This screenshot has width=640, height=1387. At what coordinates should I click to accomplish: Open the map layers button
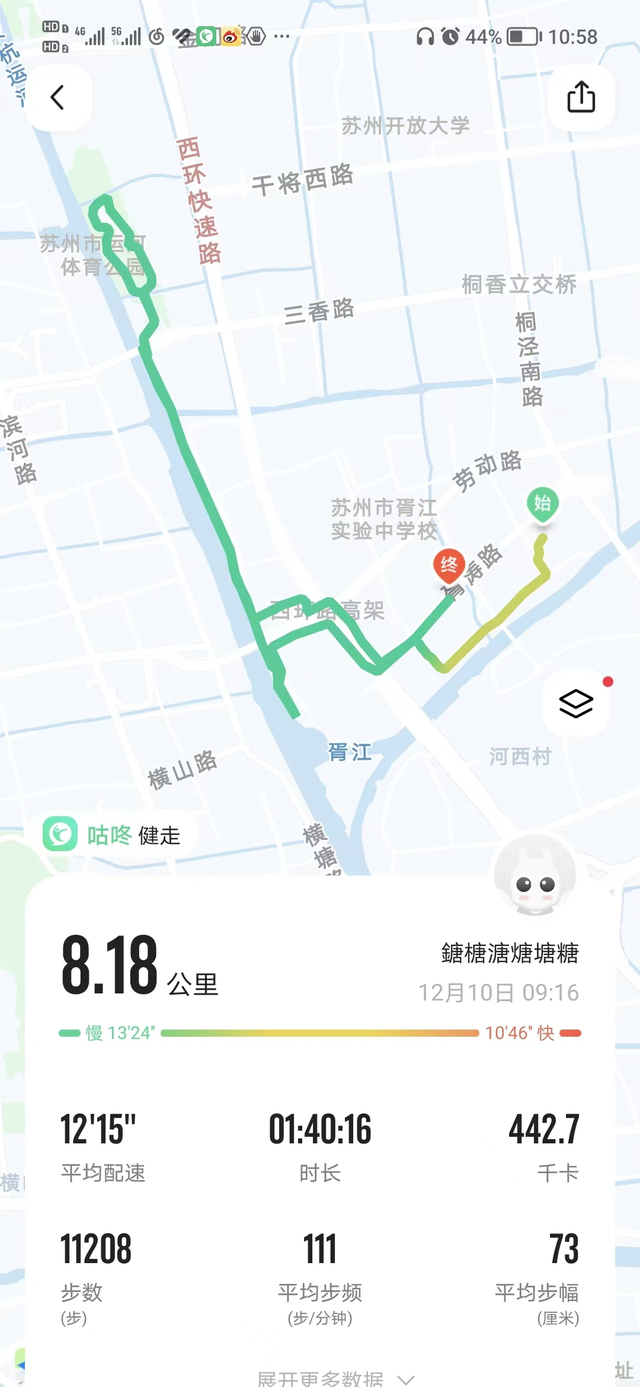click(x=576, y=704)
